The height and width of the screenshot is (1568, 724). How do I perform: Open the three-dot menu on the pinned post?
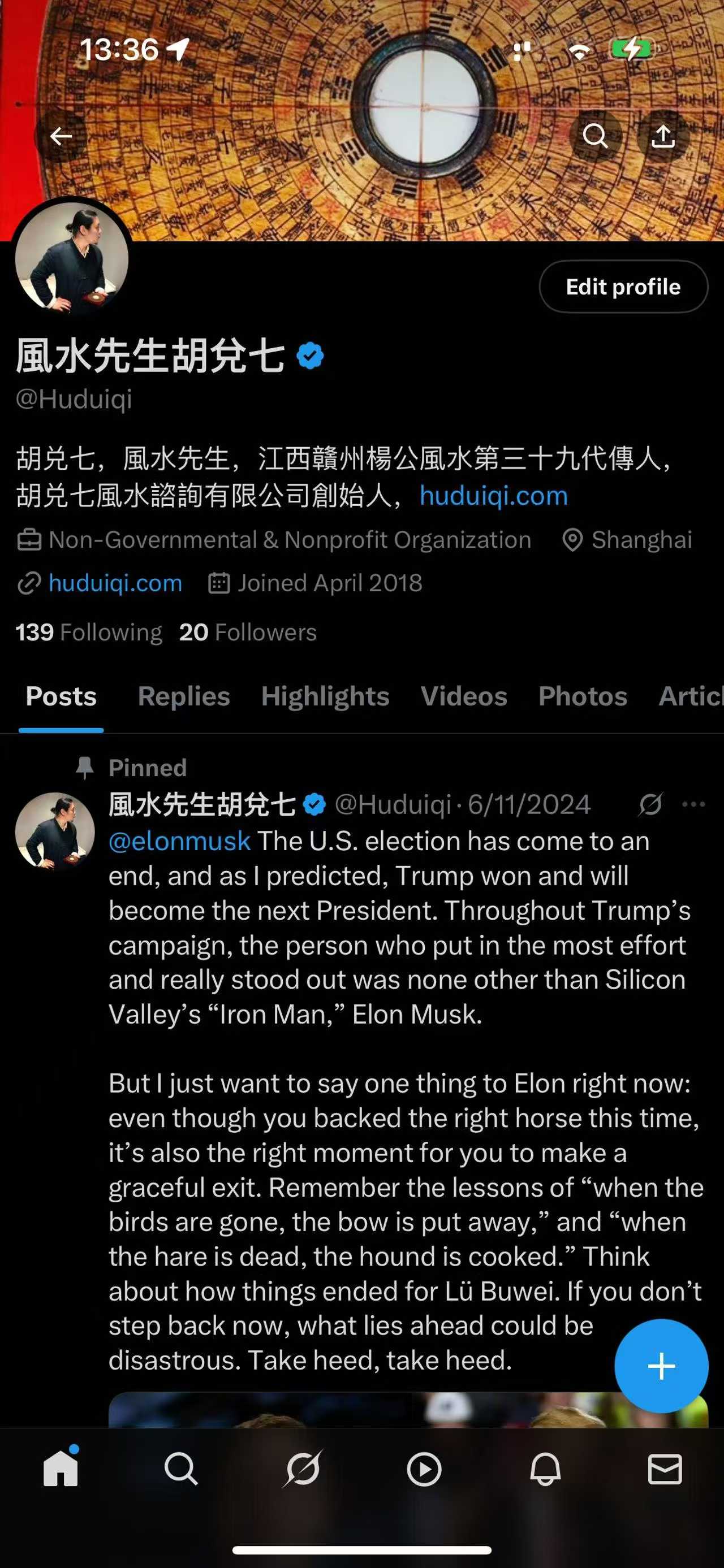tap(693, 804)
